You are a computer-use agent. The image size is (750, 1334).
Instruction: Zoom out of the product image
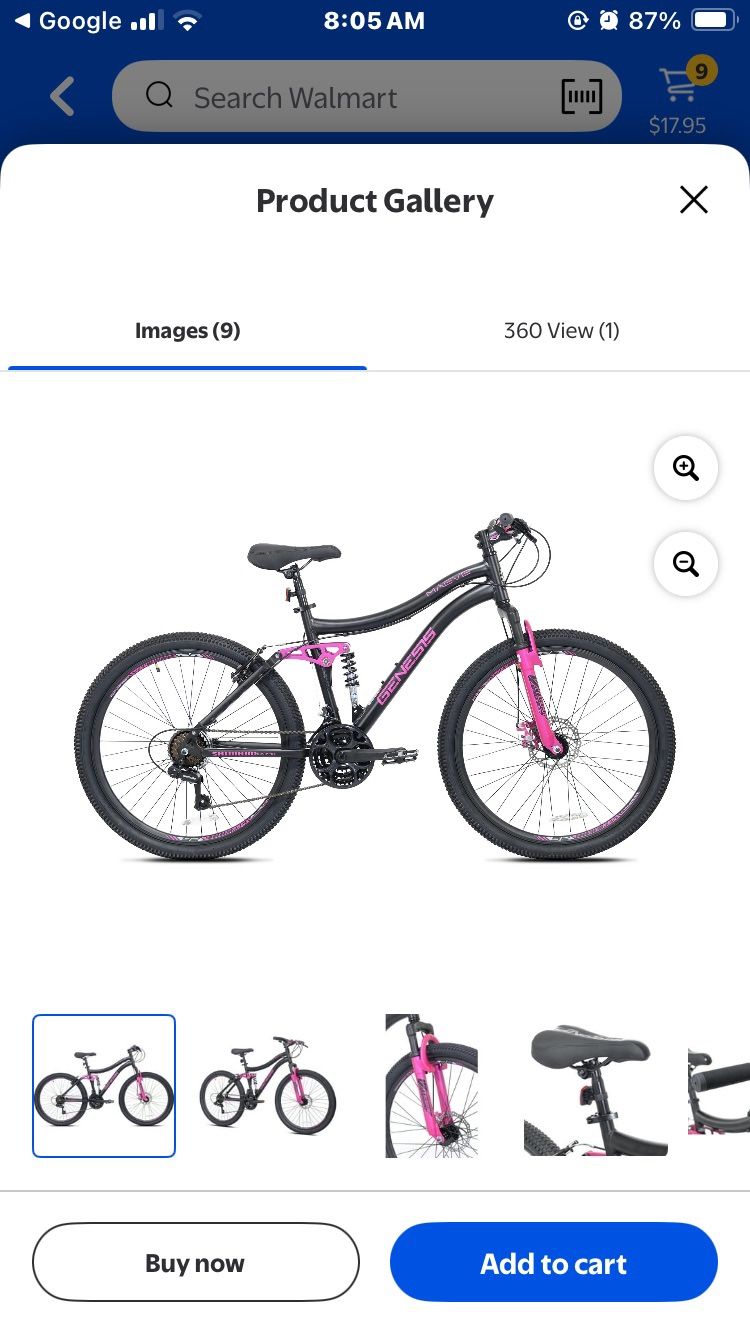[685, 564]
